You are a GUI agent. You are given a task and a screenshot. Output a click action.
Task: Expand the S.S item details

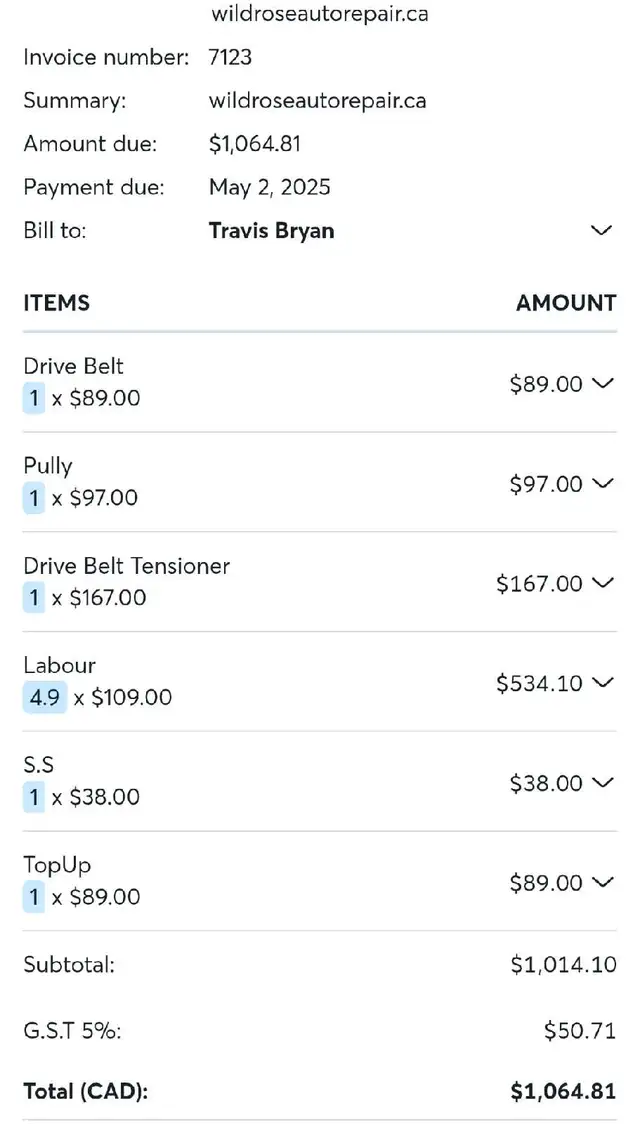pos(603,782)
